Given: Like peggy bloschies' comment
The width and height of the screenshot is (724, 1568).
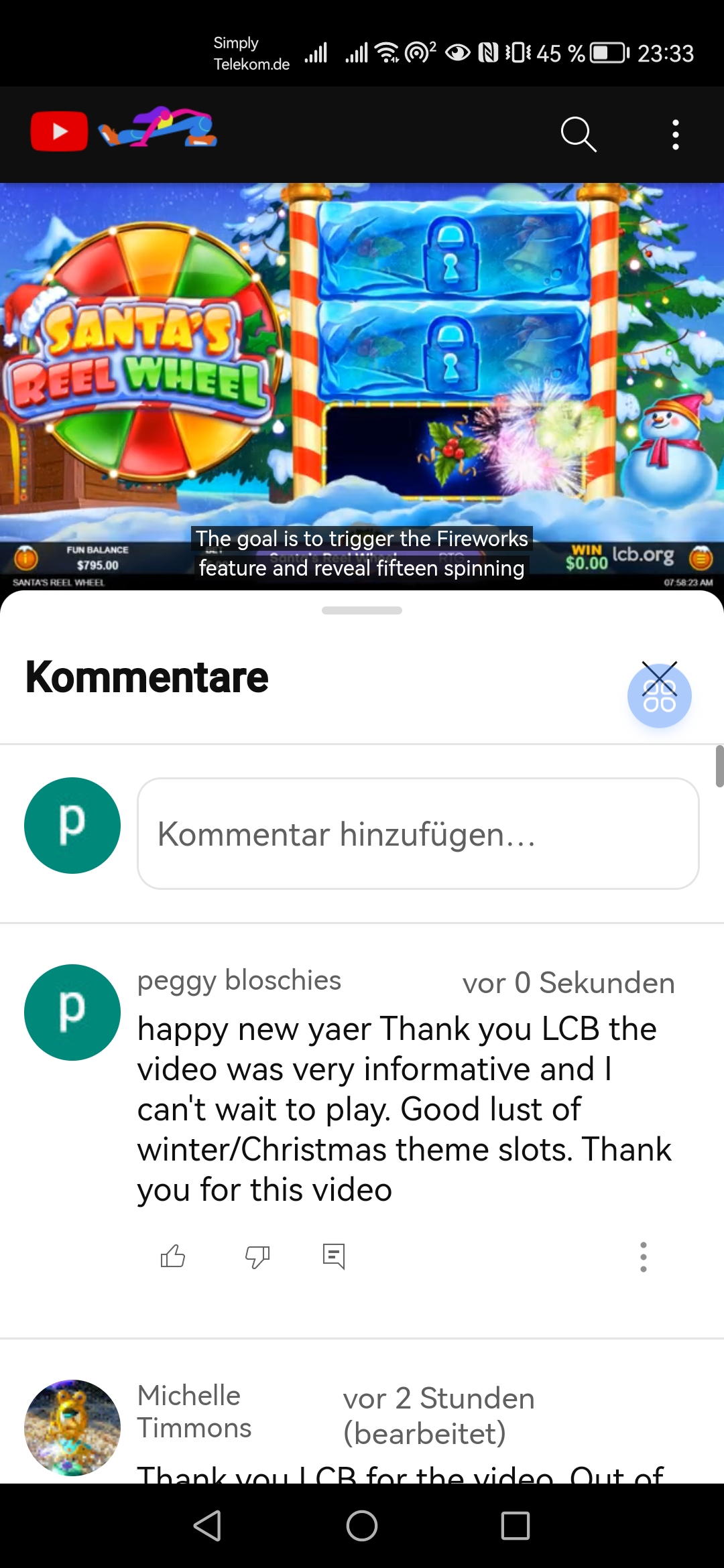Looking at the screenshot, I should [x=173, y=1256].
